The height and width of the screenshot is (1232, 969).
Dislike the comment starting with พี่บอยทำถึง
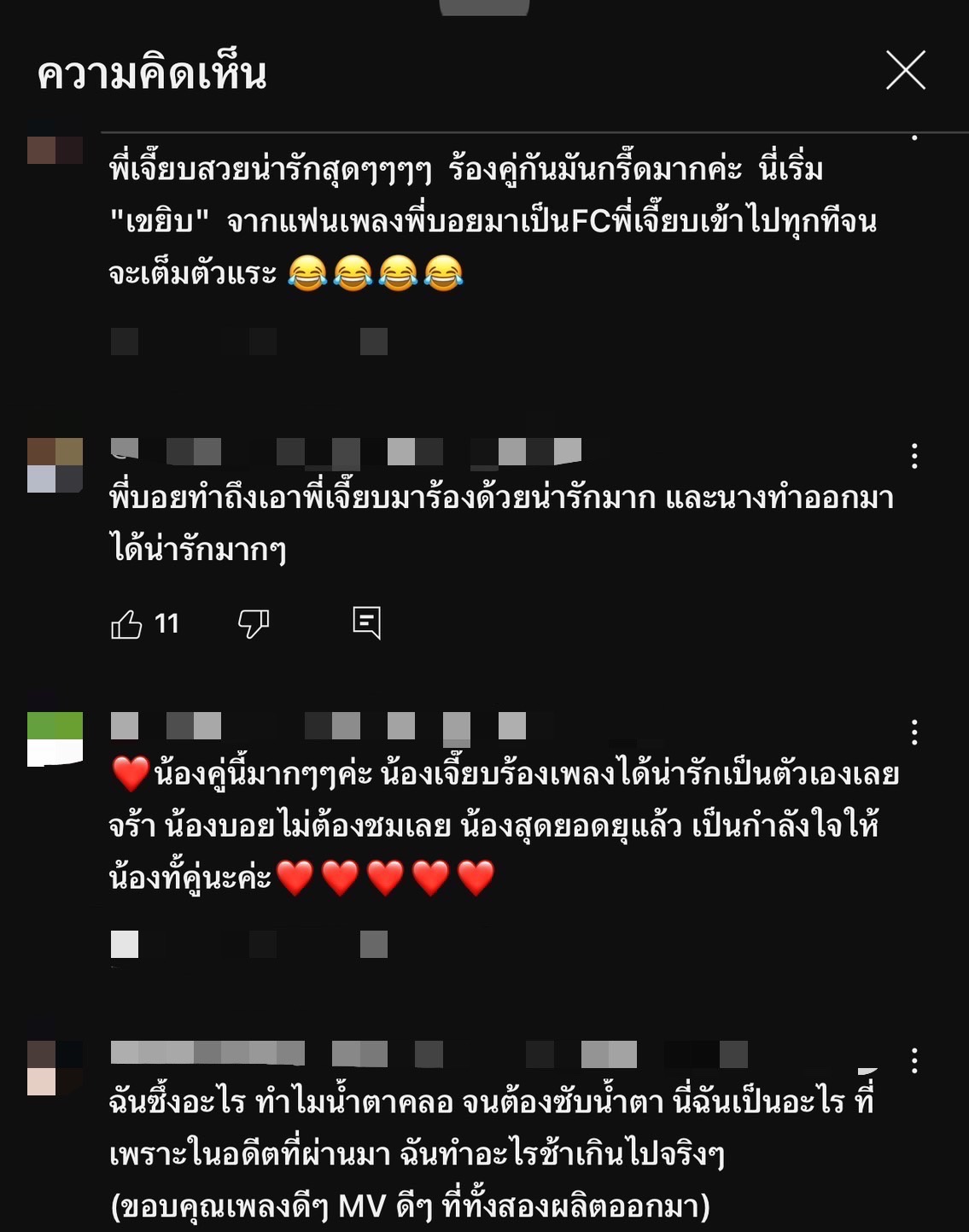[254, 624]
